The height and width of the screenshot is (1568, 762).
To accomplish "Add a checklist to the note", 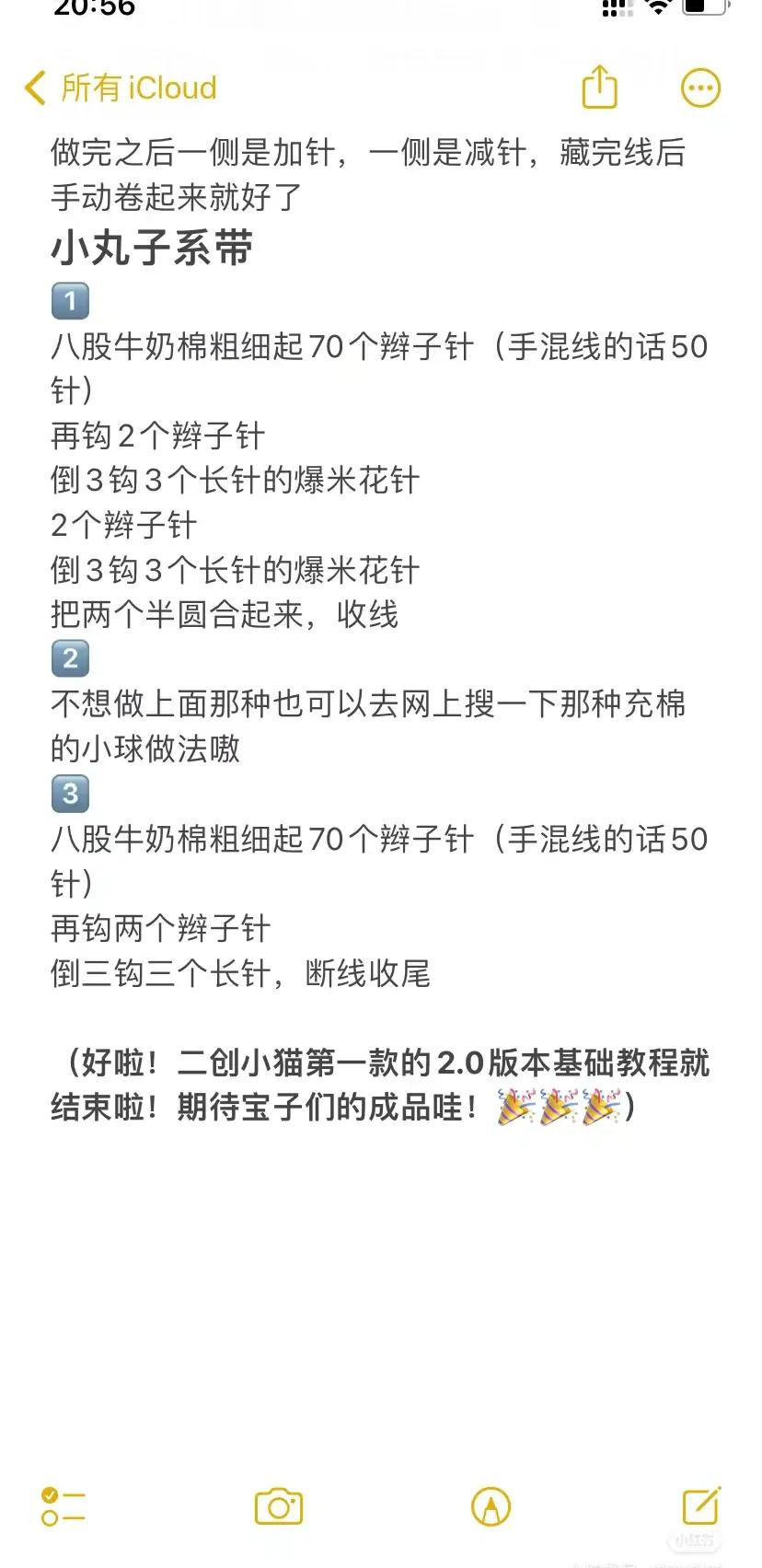I will [63, 1507].
